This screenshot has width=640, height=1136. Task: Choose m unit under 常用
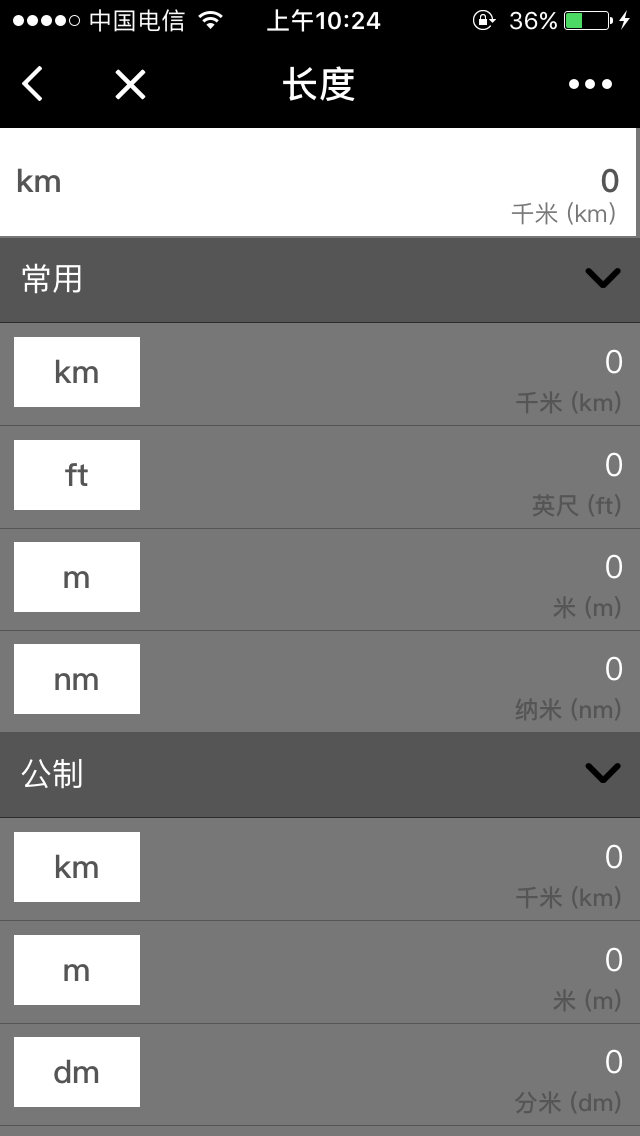[x=77, y=577]
